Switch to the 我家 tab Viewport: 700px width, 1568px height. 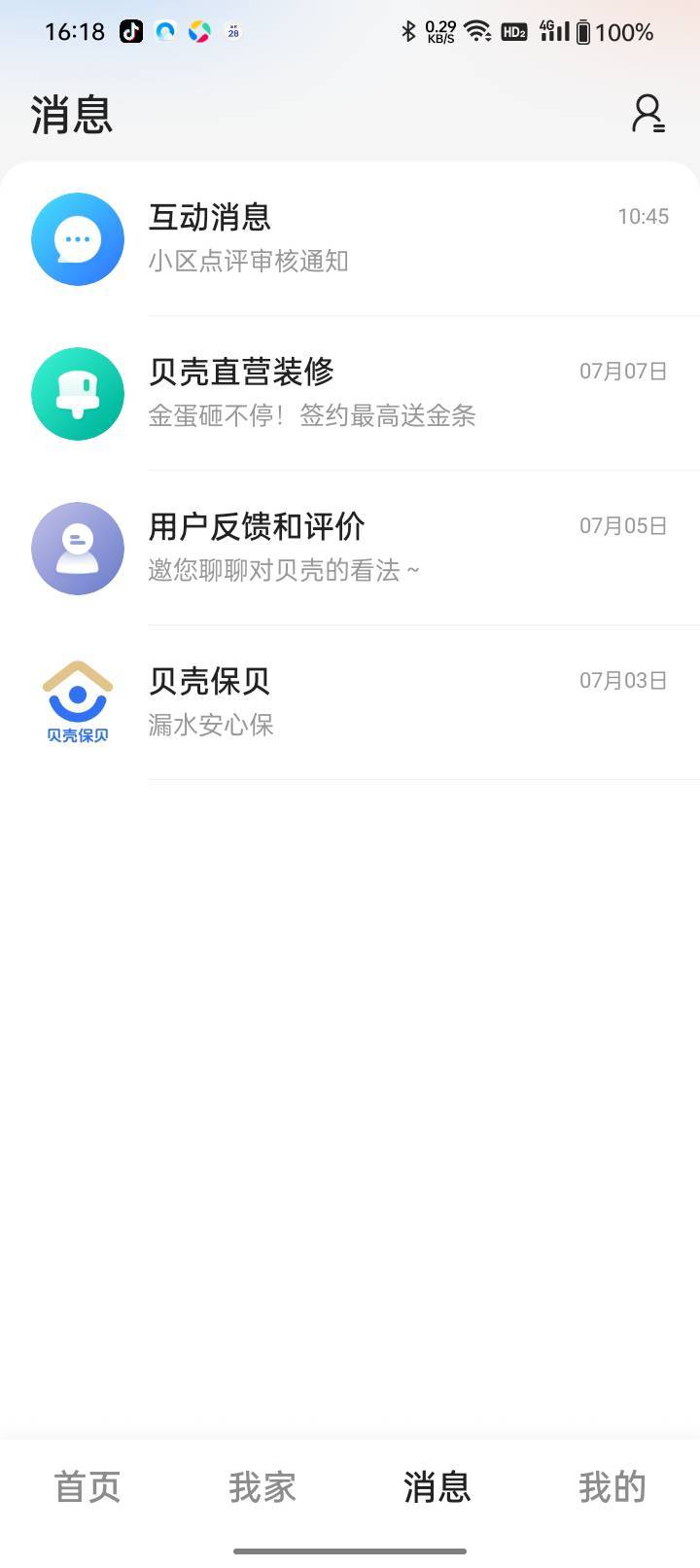[262, 1487]
